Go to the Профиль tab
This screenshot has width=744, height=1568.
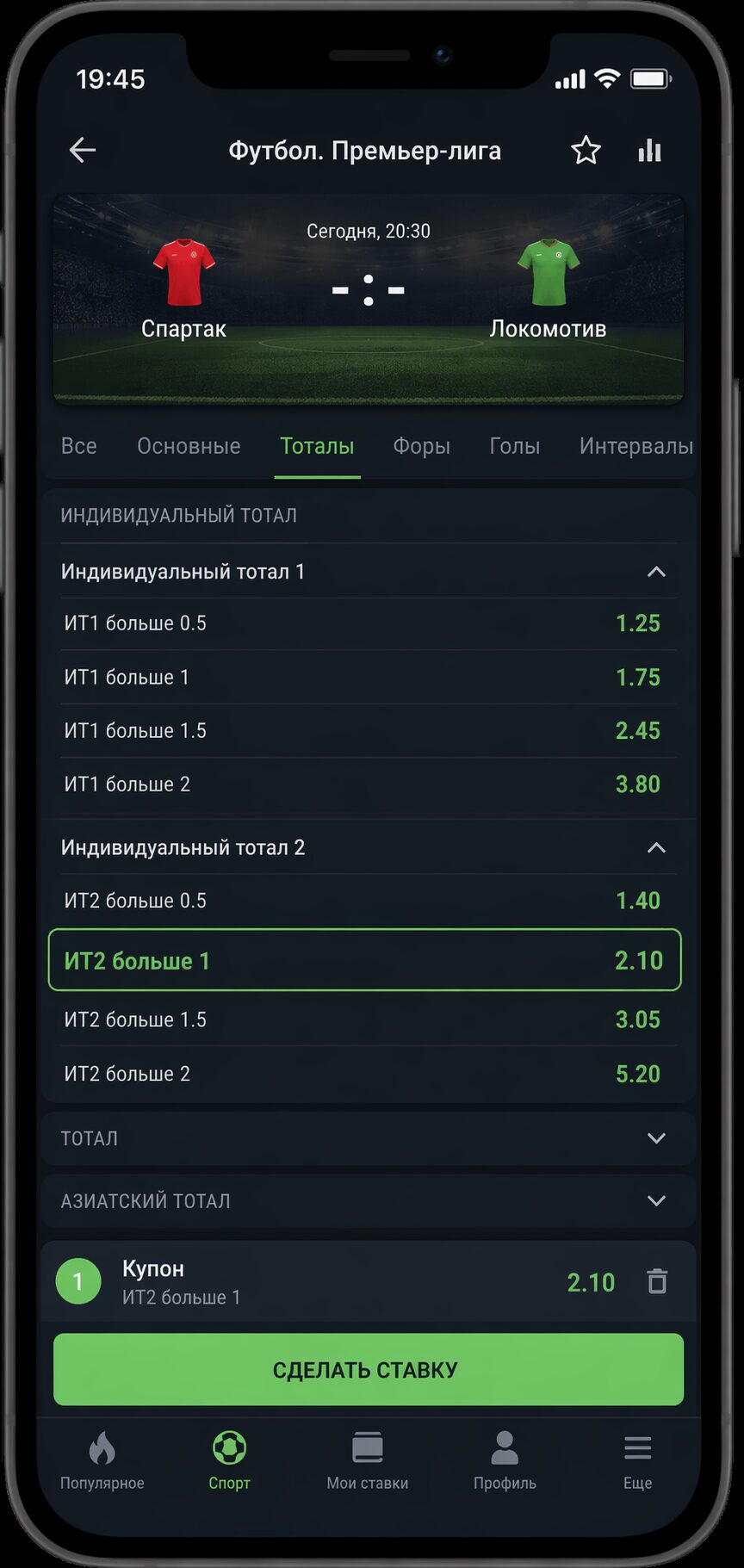coord(505,1460)
